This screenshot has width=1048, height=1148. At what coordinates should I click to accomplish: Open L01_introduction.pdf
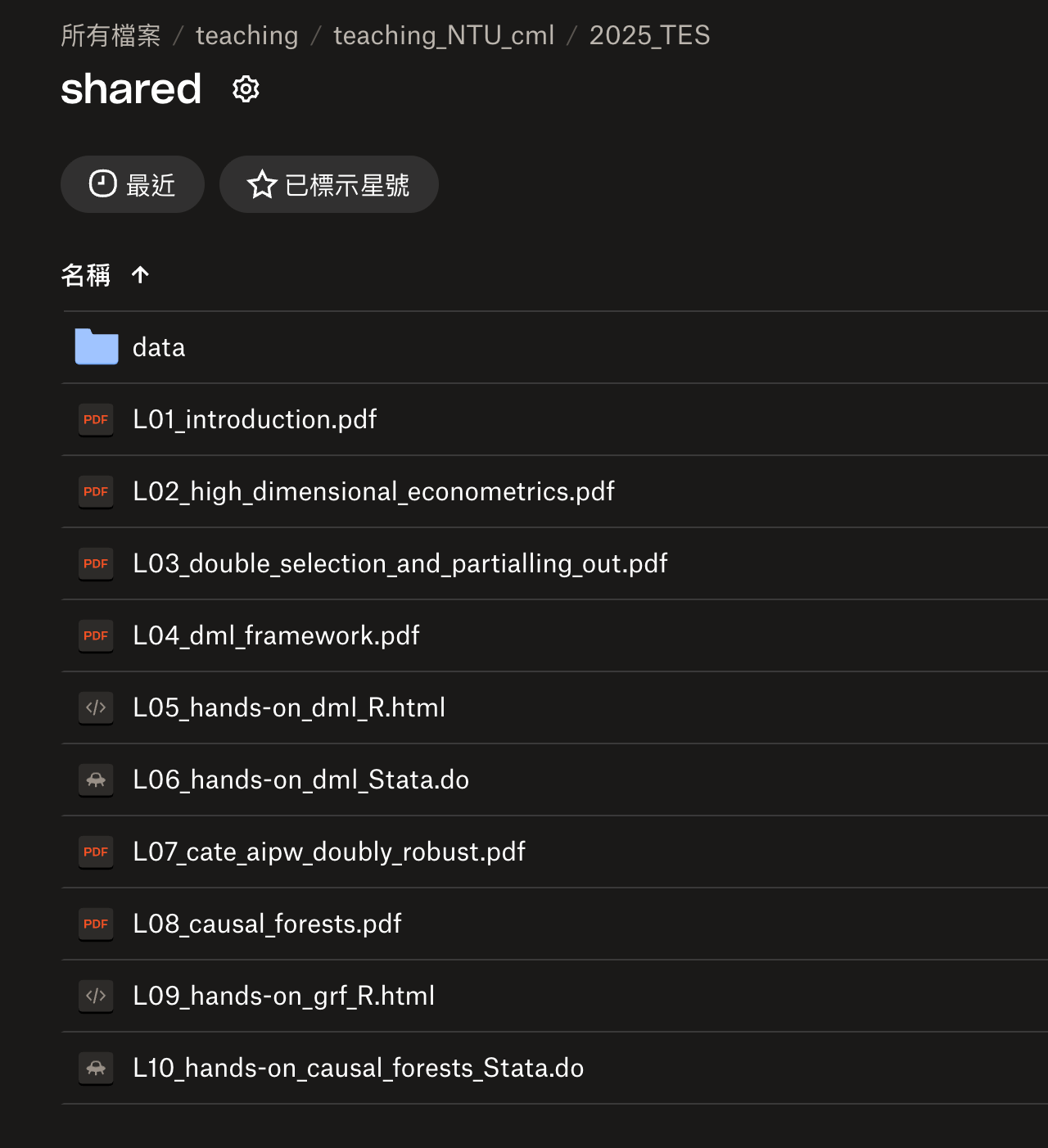coord(255,419)
